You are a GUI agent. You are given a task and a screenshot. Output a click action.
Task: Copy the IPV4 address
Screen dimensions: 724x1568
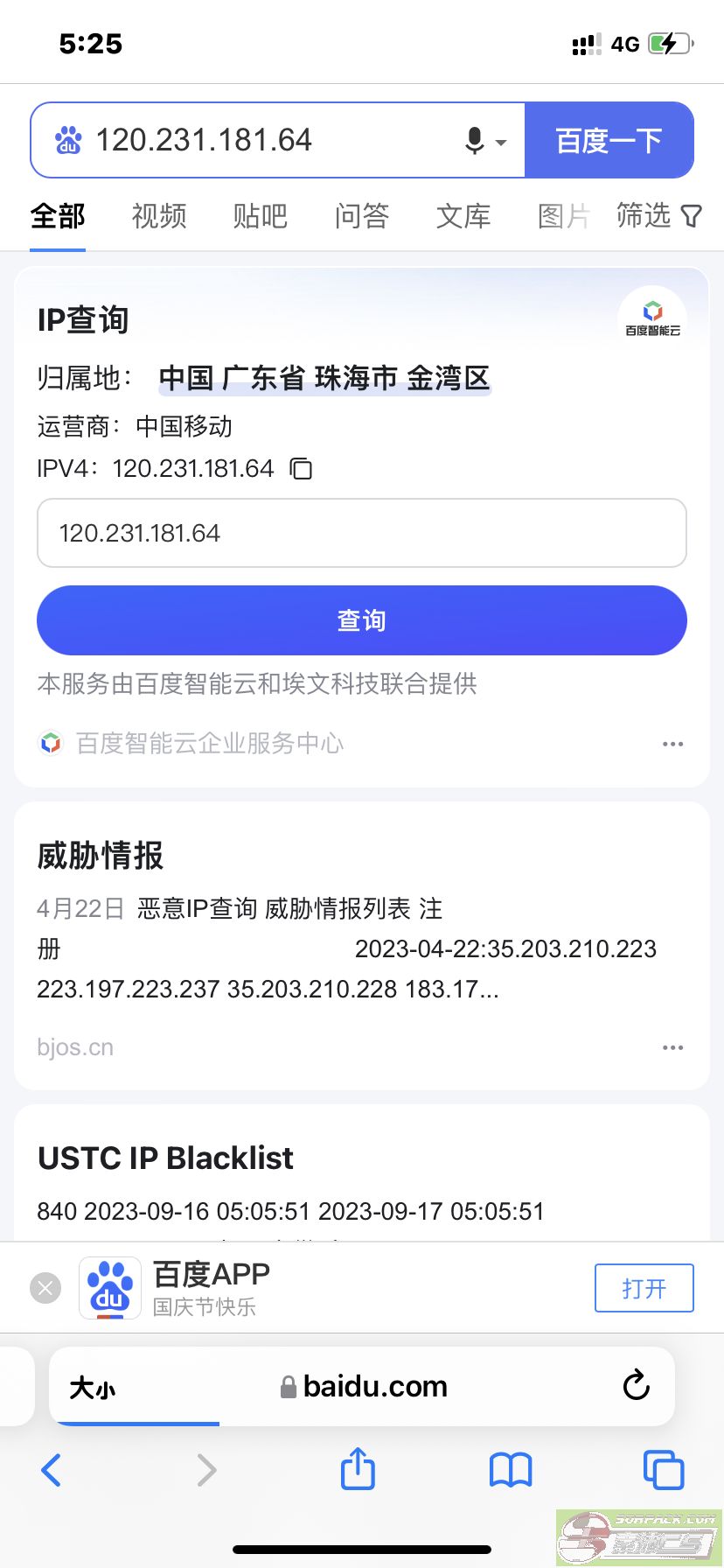coord(301,469)
